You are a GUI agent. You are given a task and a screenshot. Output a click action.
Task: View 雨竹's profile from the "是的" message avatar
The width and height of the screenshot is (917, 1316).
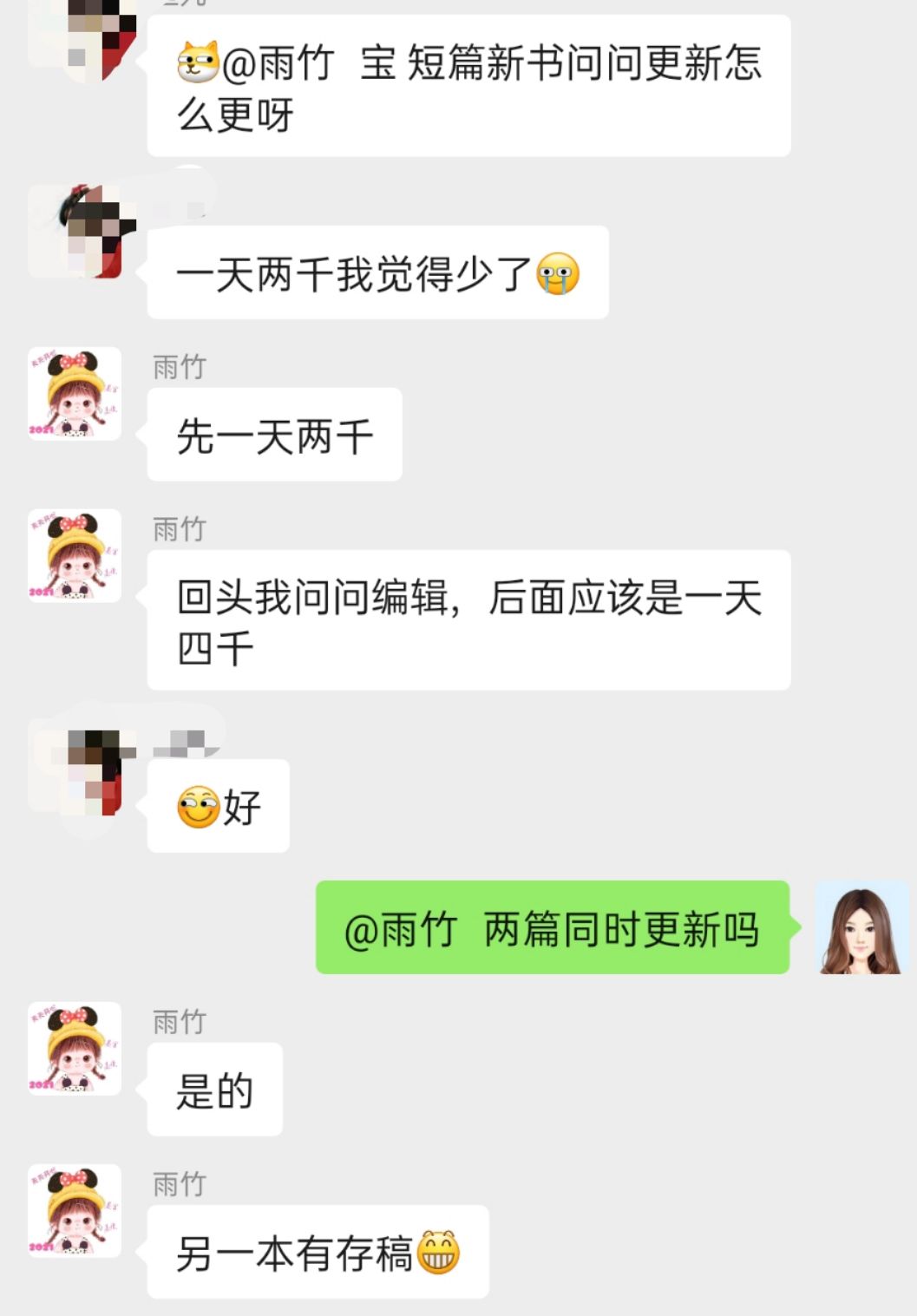coord(75,1049)
